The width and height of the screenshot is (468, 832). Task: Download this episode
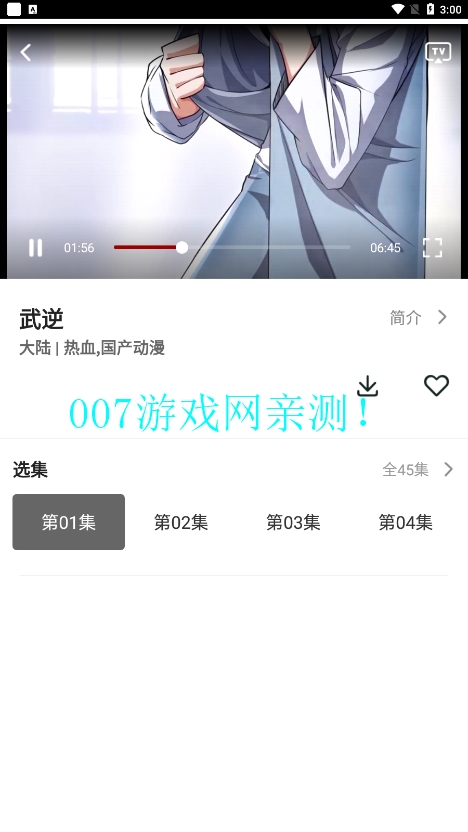[367, 386]
